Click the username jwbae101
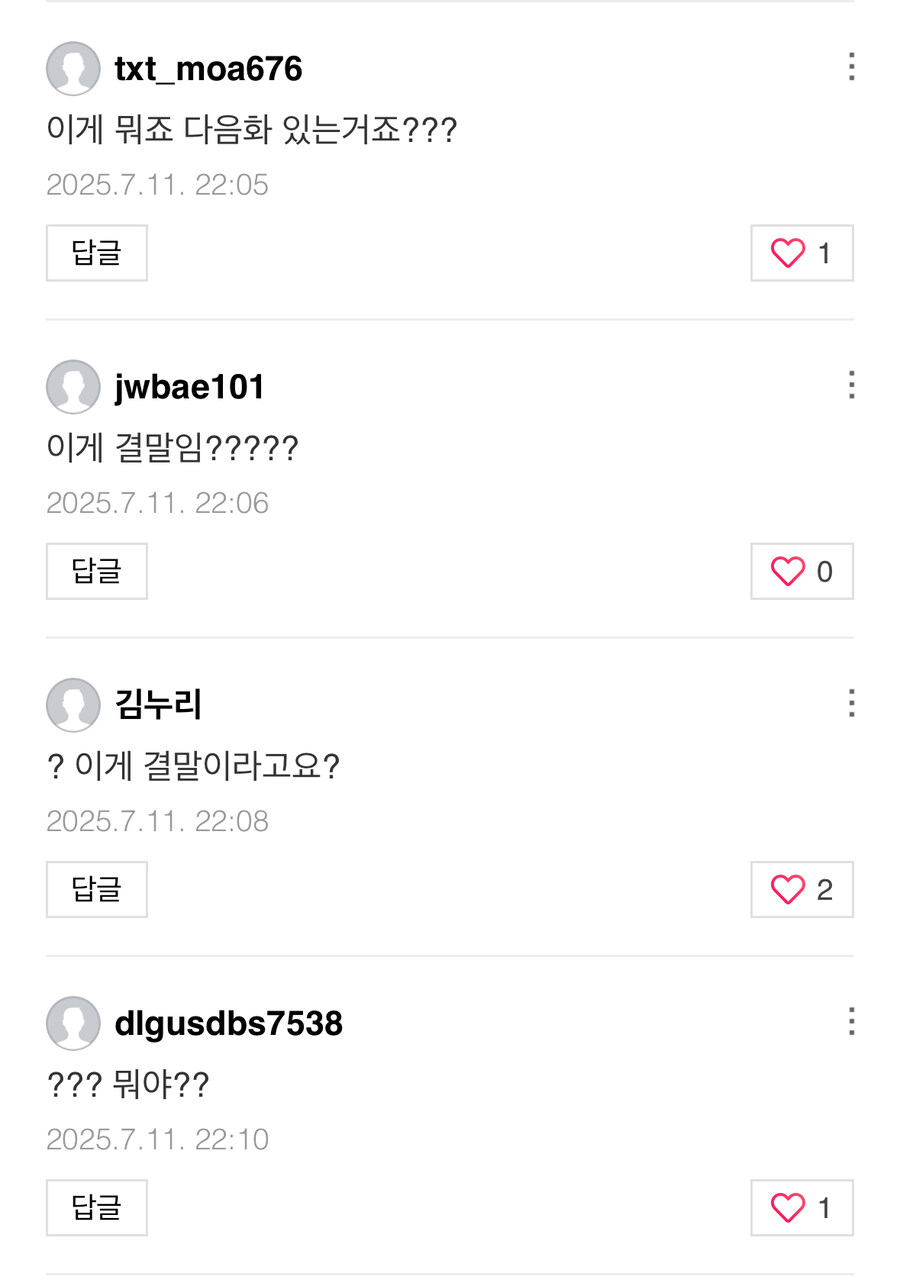 pyautogui.click(x=189, y=385)
